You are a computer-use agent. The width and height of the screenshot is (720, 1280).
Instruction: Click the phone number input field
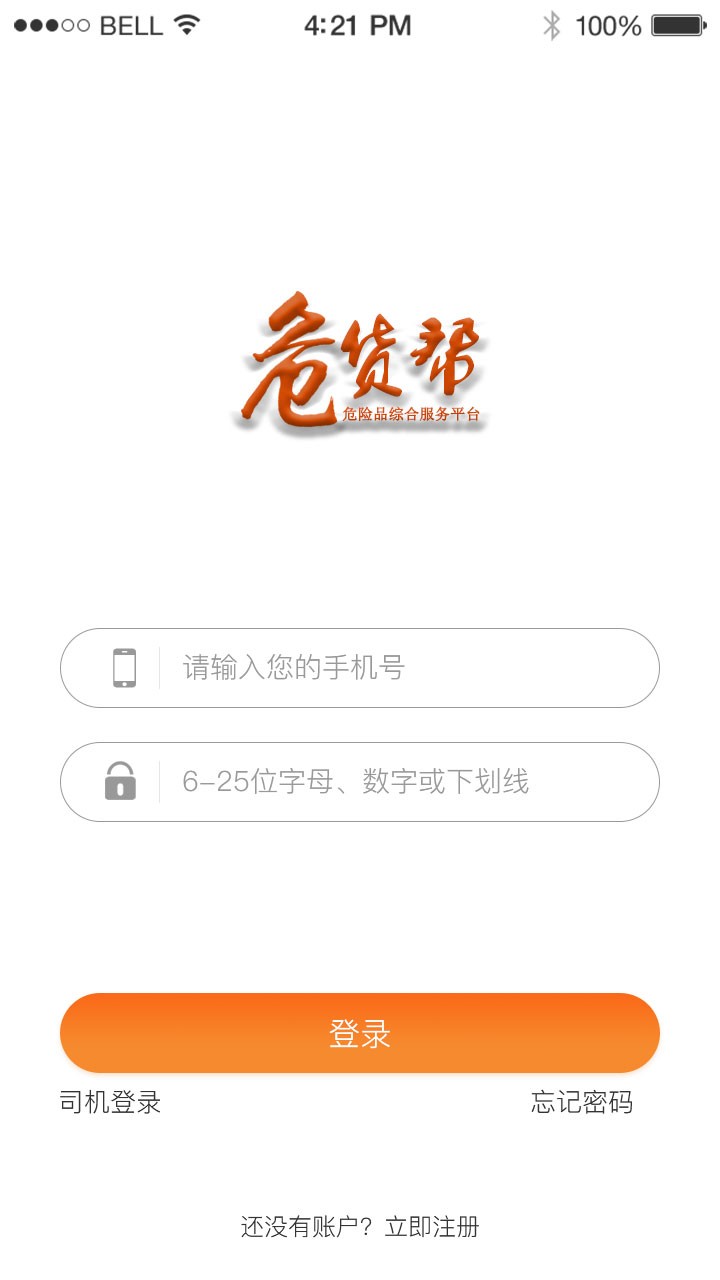360,667
